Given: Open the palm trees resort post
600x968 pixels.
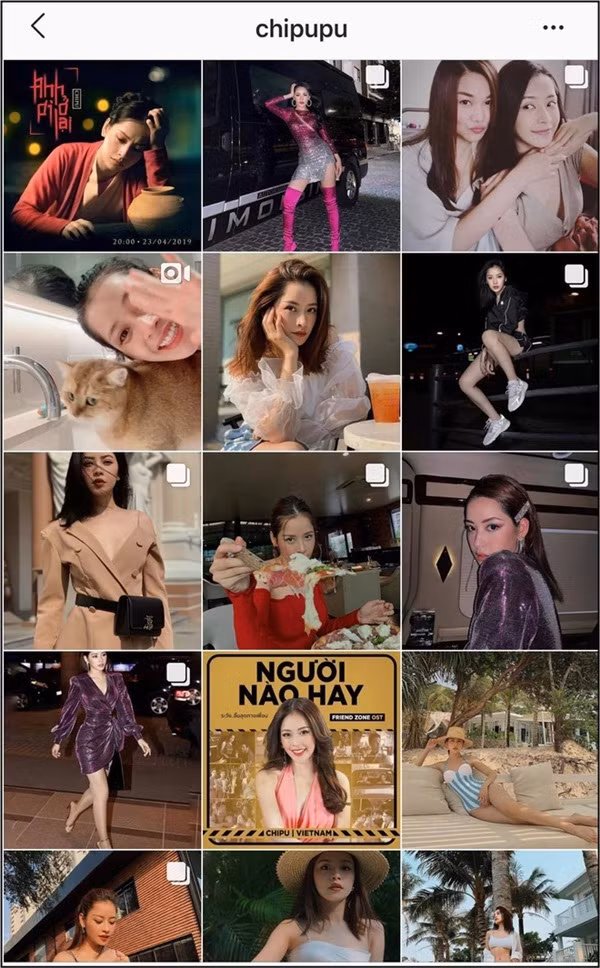Looking at the screenshot, I should tap(499, 906).
